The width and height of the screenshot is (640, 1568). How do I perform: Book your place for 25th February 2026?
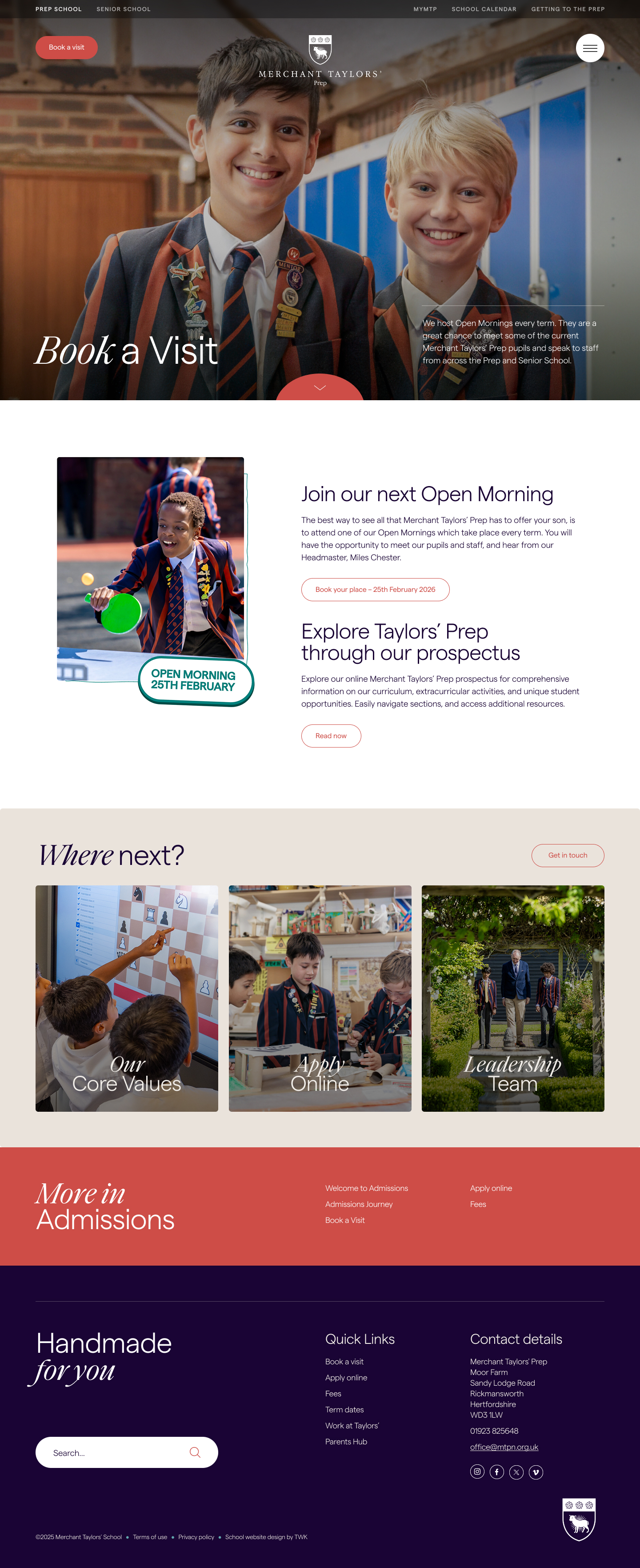[x=375, y=589]
